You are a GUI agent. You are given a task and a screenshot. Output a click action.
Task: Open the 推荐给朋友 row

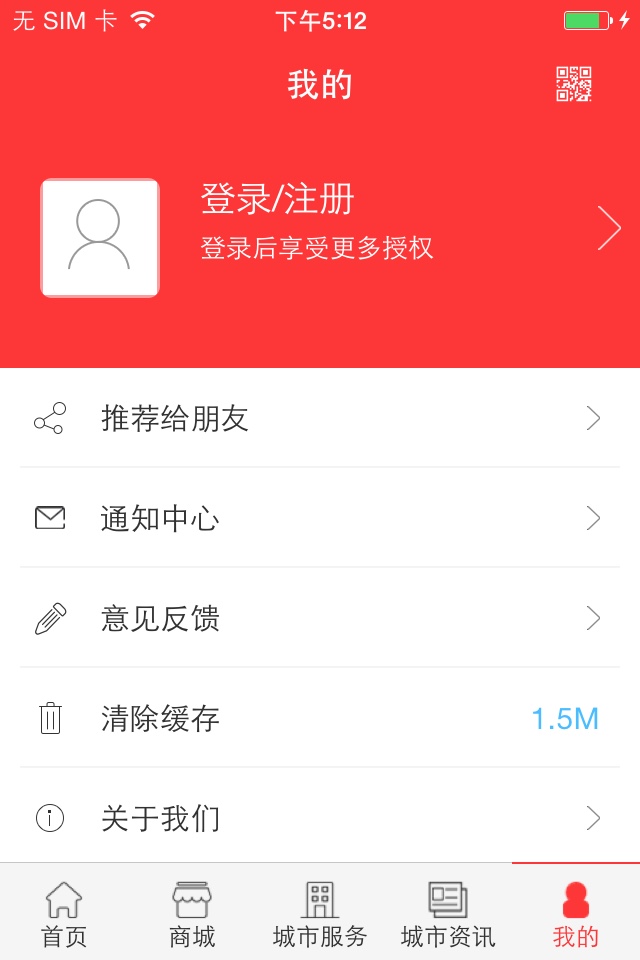click(x=320, y=418)
